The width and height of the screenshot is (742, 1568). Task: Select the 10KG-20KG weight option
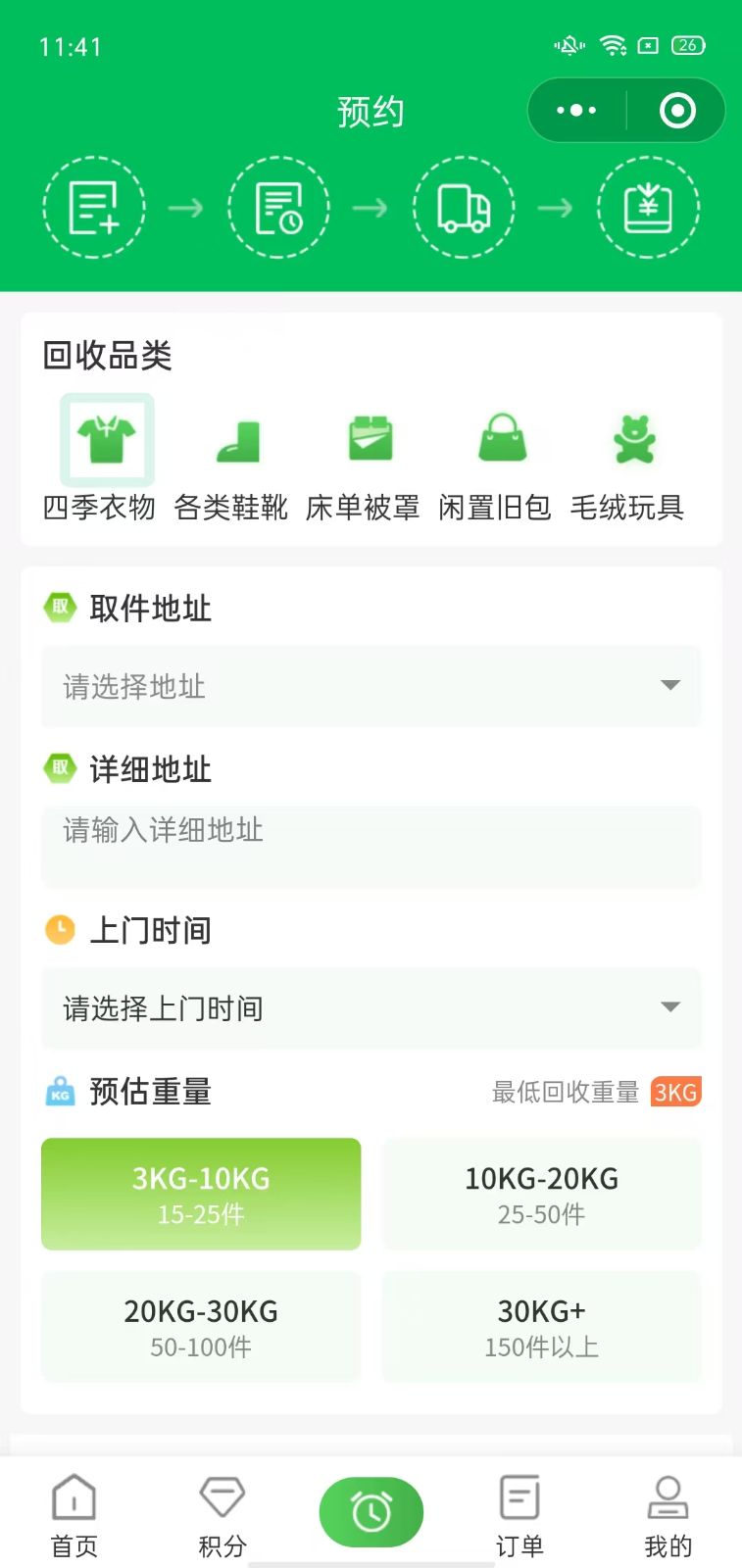pyautogui.click(x=541, y=1194)
